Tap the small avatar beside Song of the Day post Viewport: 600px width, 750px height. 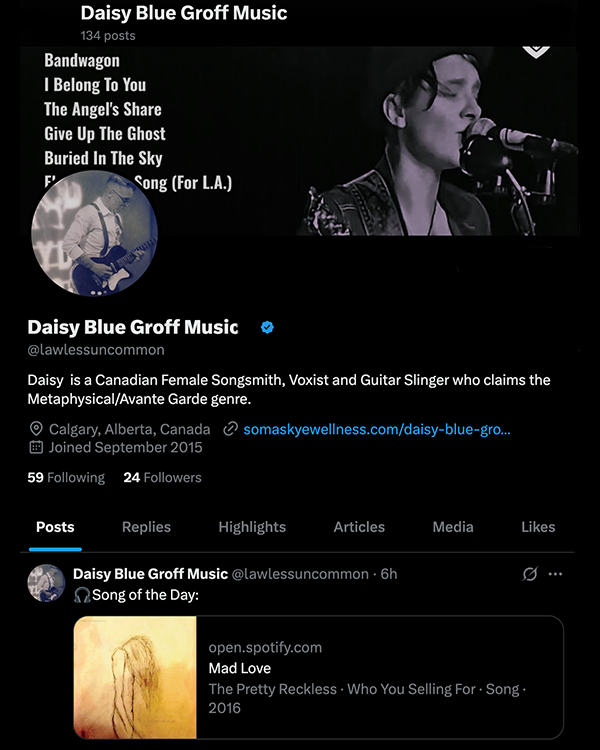click(46, 583)
